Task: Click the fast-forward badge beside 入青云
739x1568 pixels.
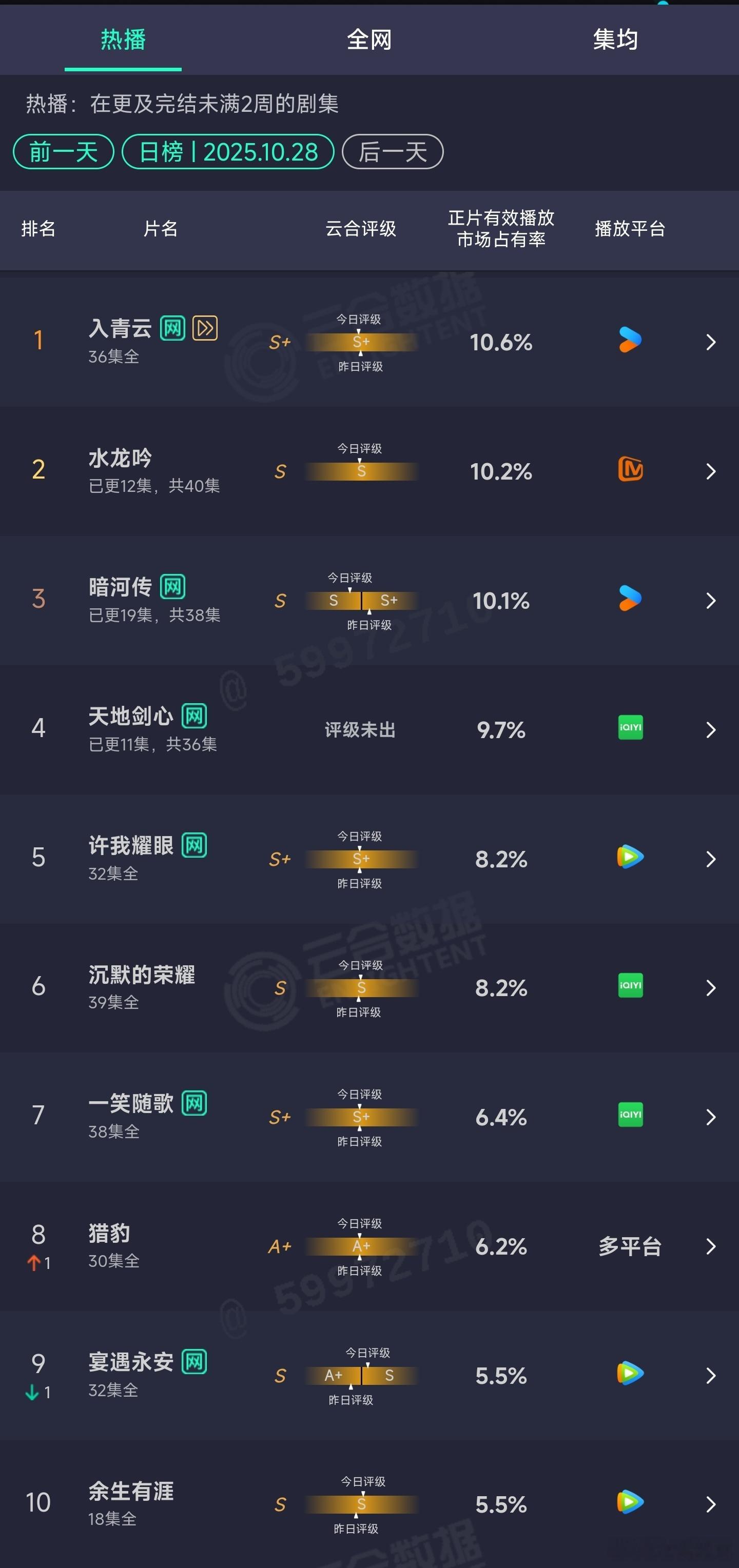Action: click(205, 327)
